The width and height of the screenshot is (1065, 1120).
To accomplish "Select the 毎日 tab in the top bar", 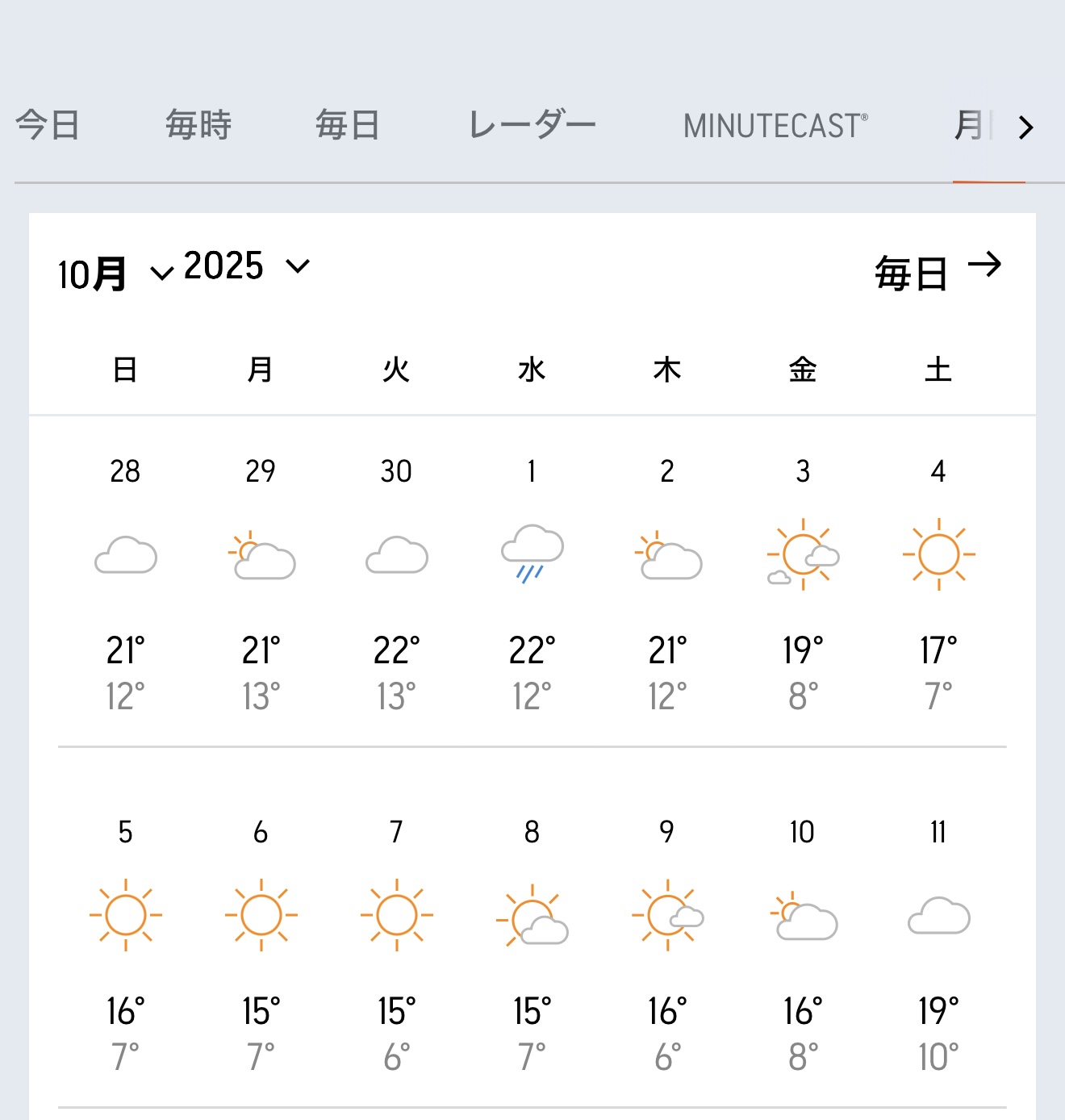I will pos(348,126).
